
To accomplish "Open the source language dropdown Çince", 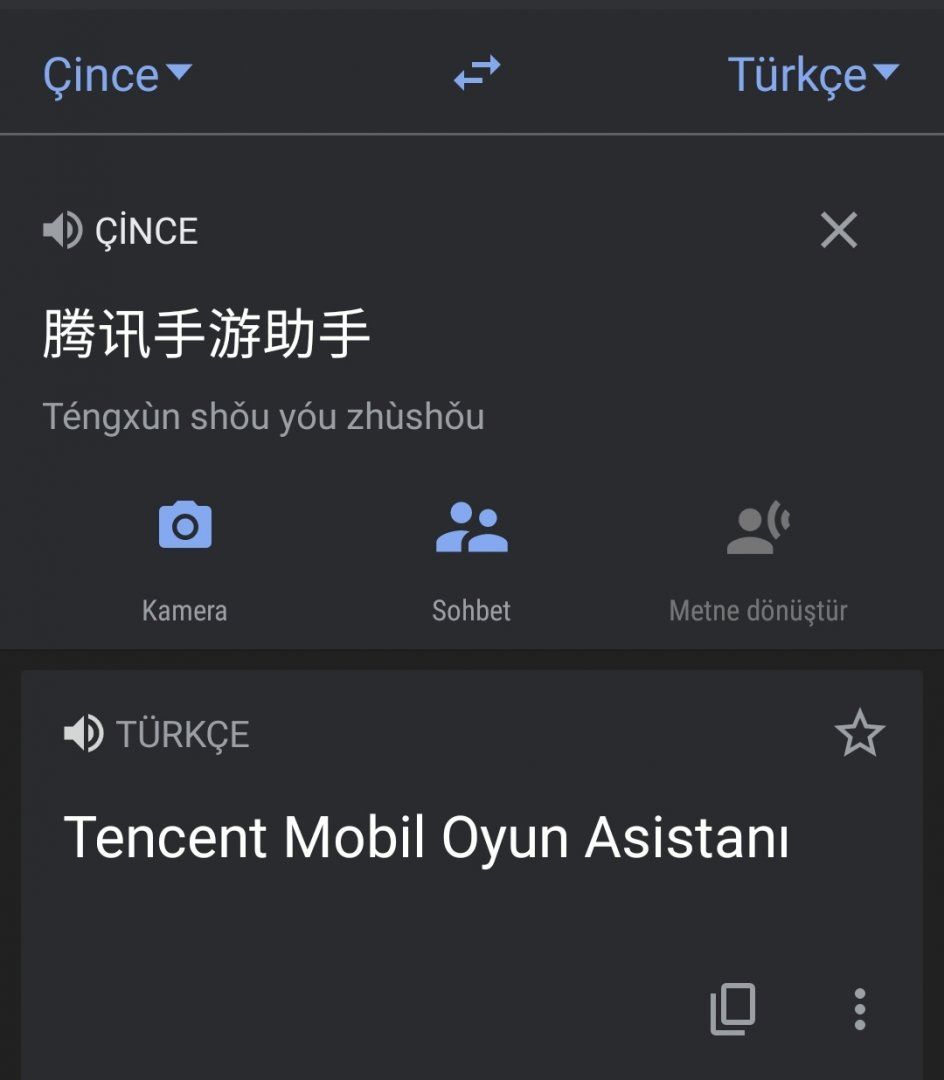I will (x=117, y=75).
